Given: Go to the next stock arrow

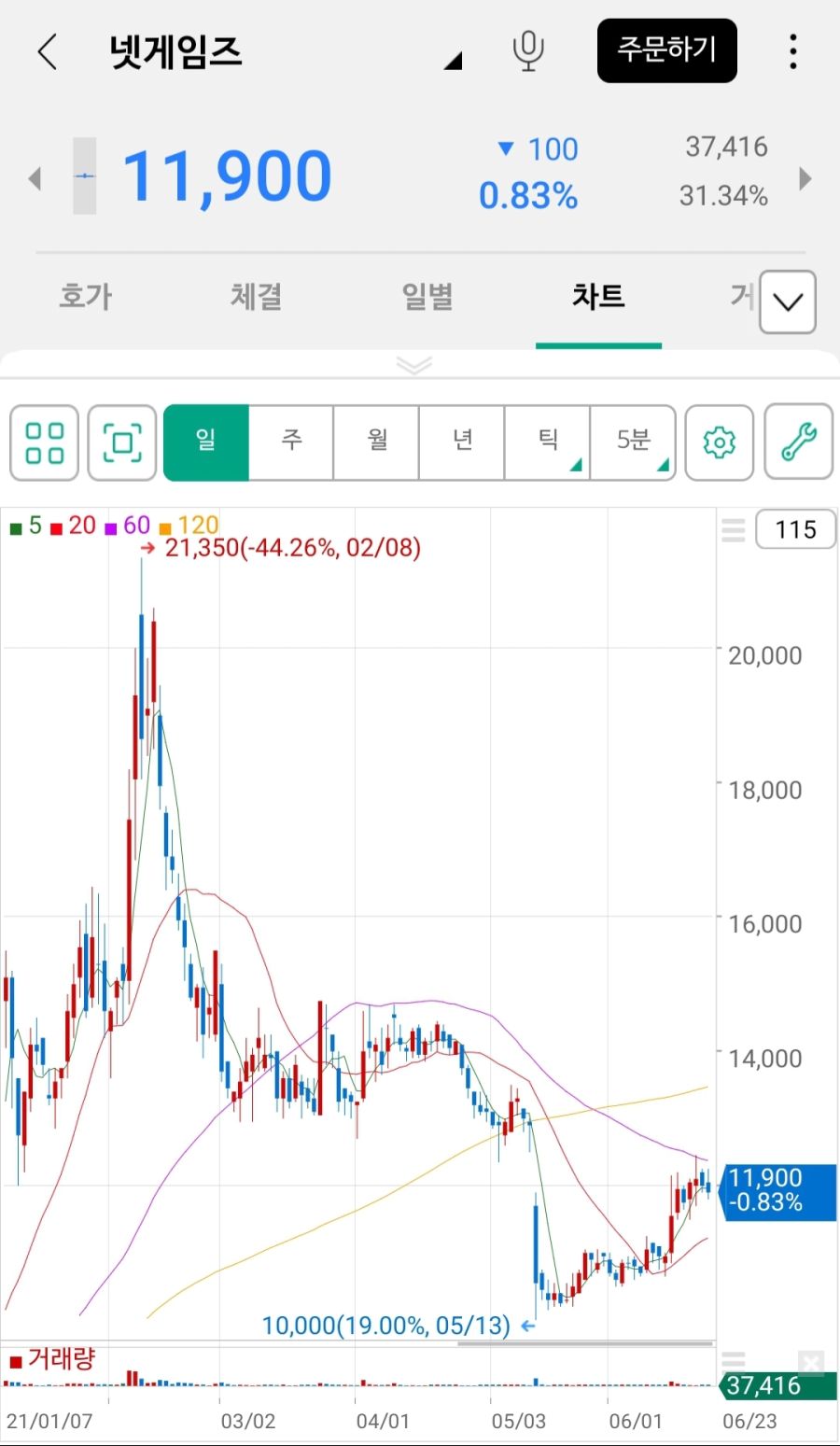Looking at the screenshot, I should coord(805,177).
